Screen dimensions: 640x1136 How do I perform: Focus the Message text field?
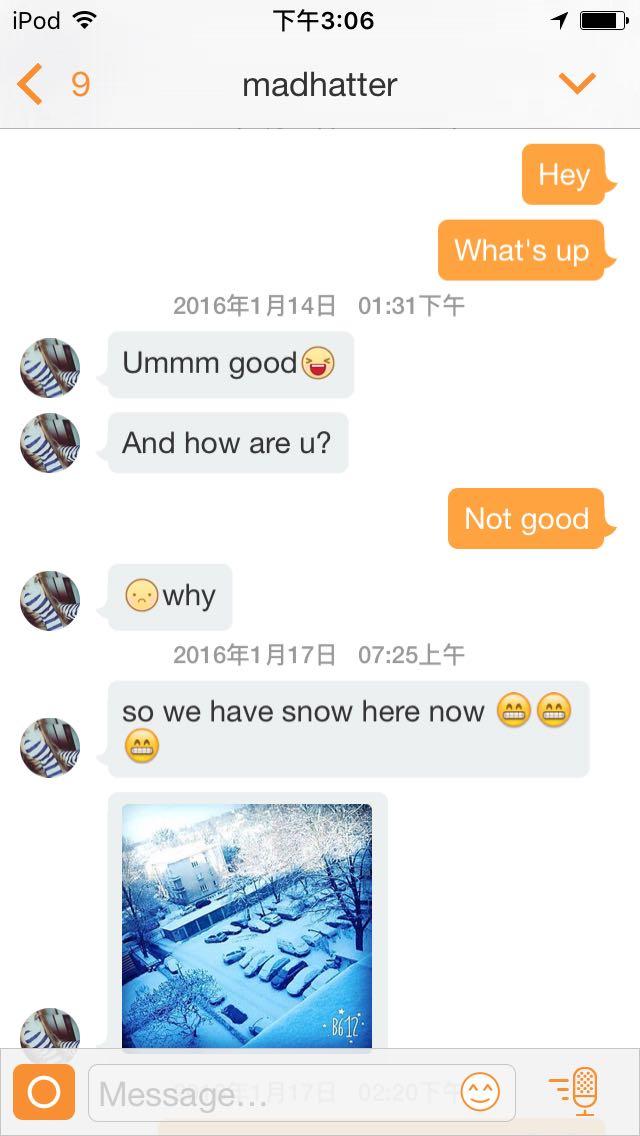[x=270, y=1093]
